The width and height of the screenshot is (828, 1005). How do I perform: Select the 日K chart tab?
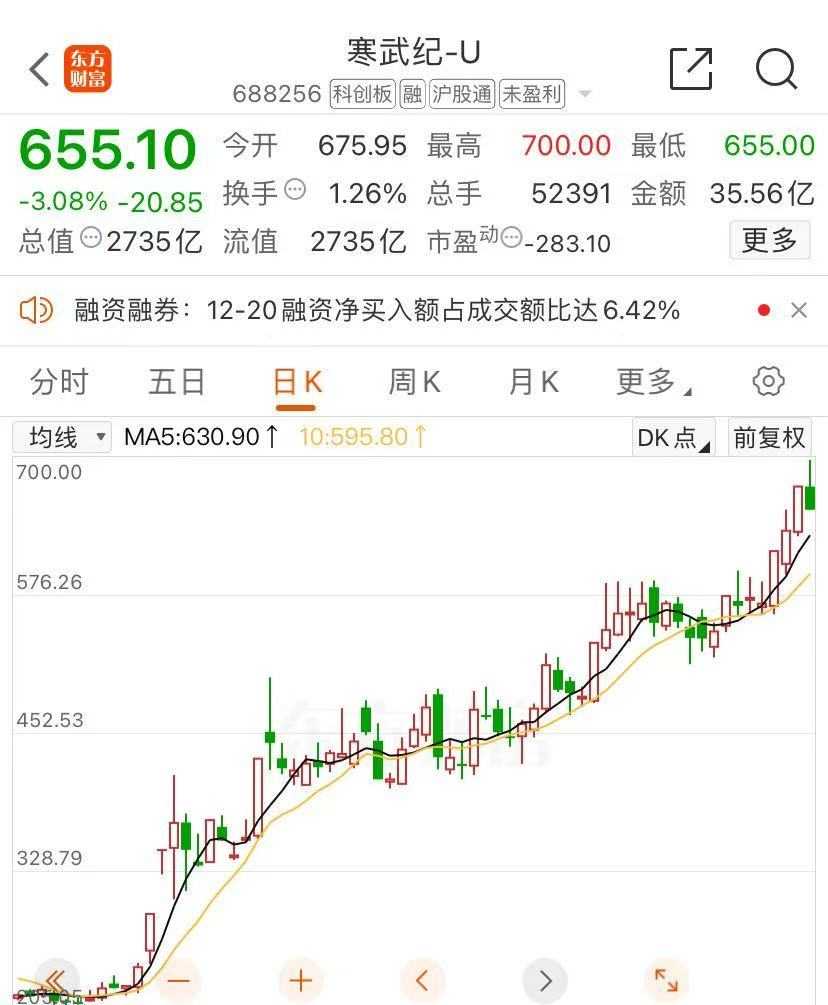click(297, 382)
